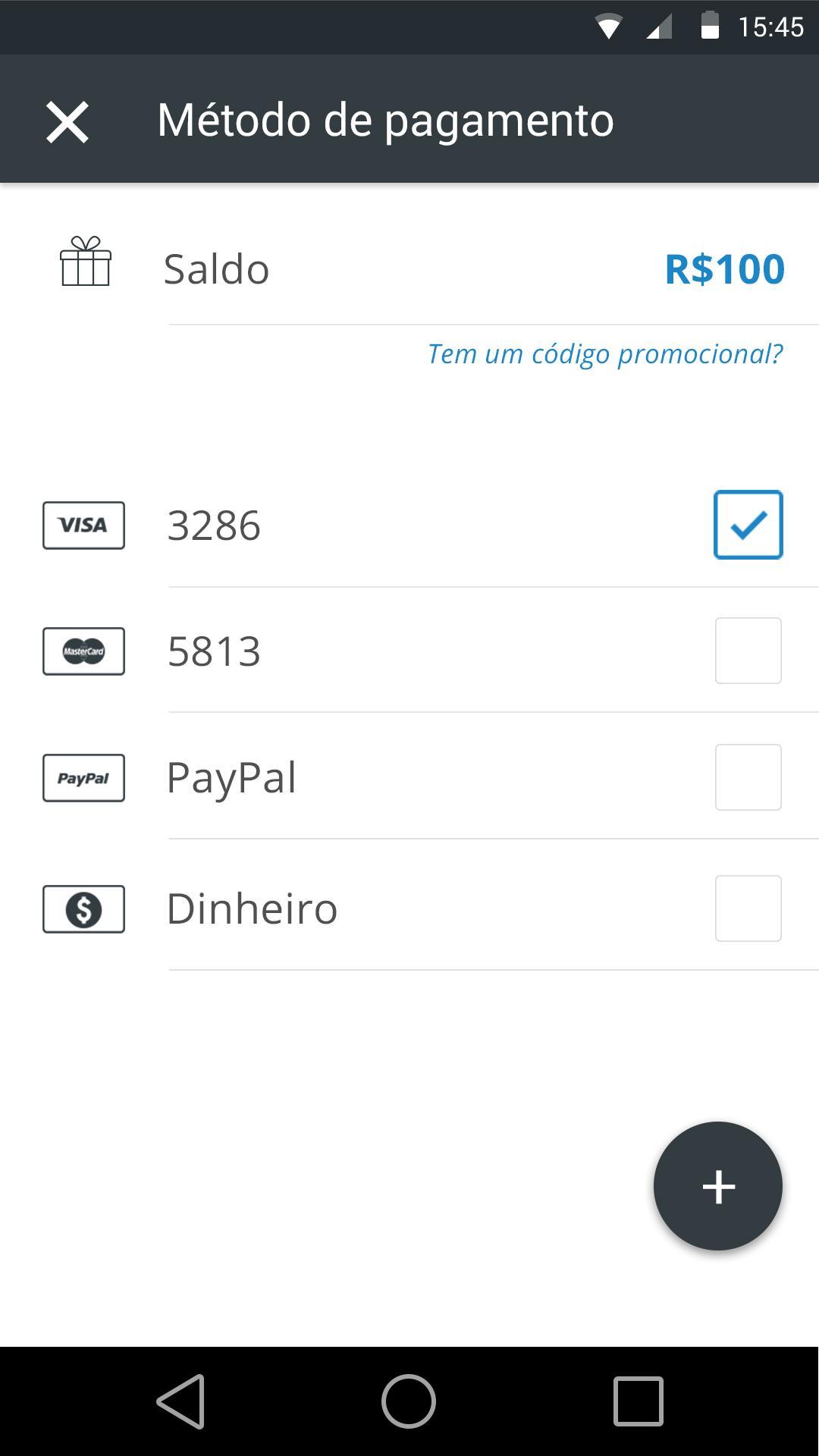Enable PayPal as payment method
This screenshot has height=1456, width=819.
coord(748,777)
